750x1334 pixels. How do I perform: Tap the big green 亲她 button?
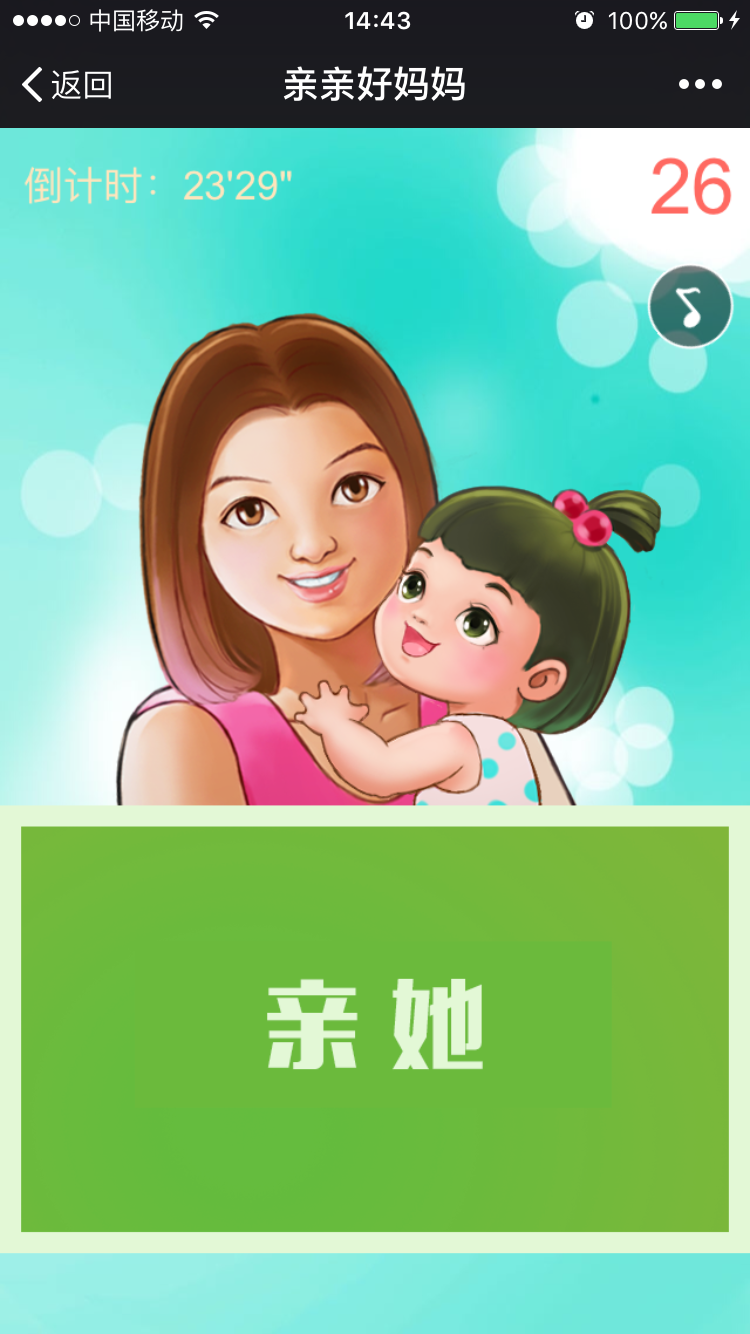pos(375,1028)
